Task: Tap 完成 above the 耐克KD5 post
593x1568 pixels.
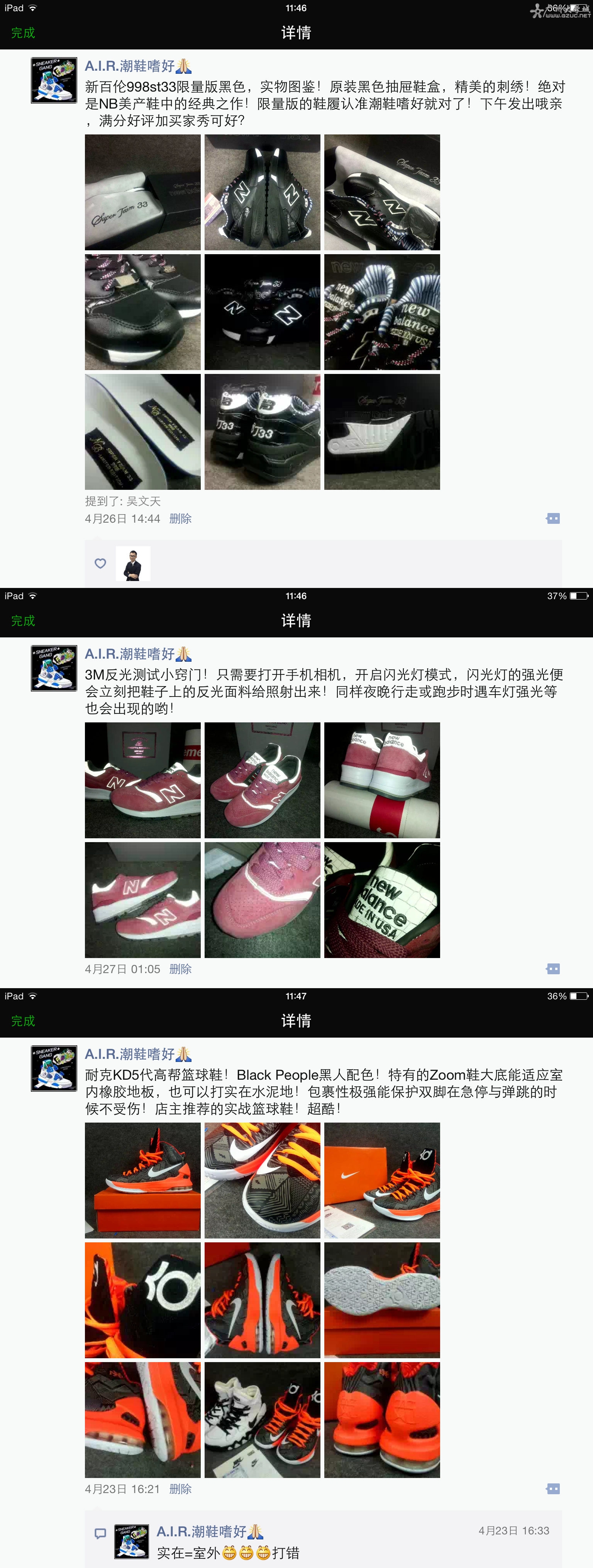Action: (23, 1021)
